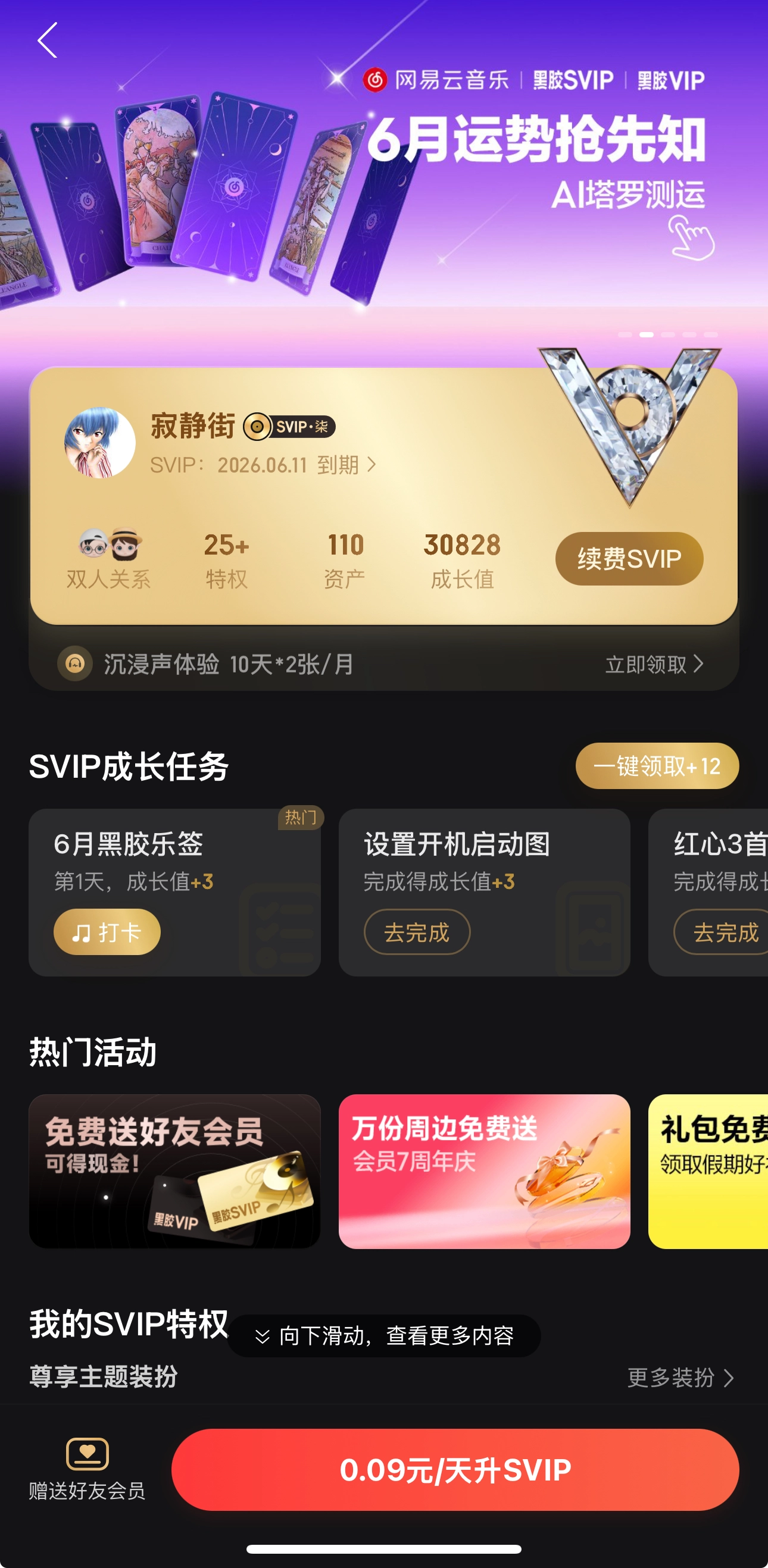Click the back arrow at top left

pos(49,42)
